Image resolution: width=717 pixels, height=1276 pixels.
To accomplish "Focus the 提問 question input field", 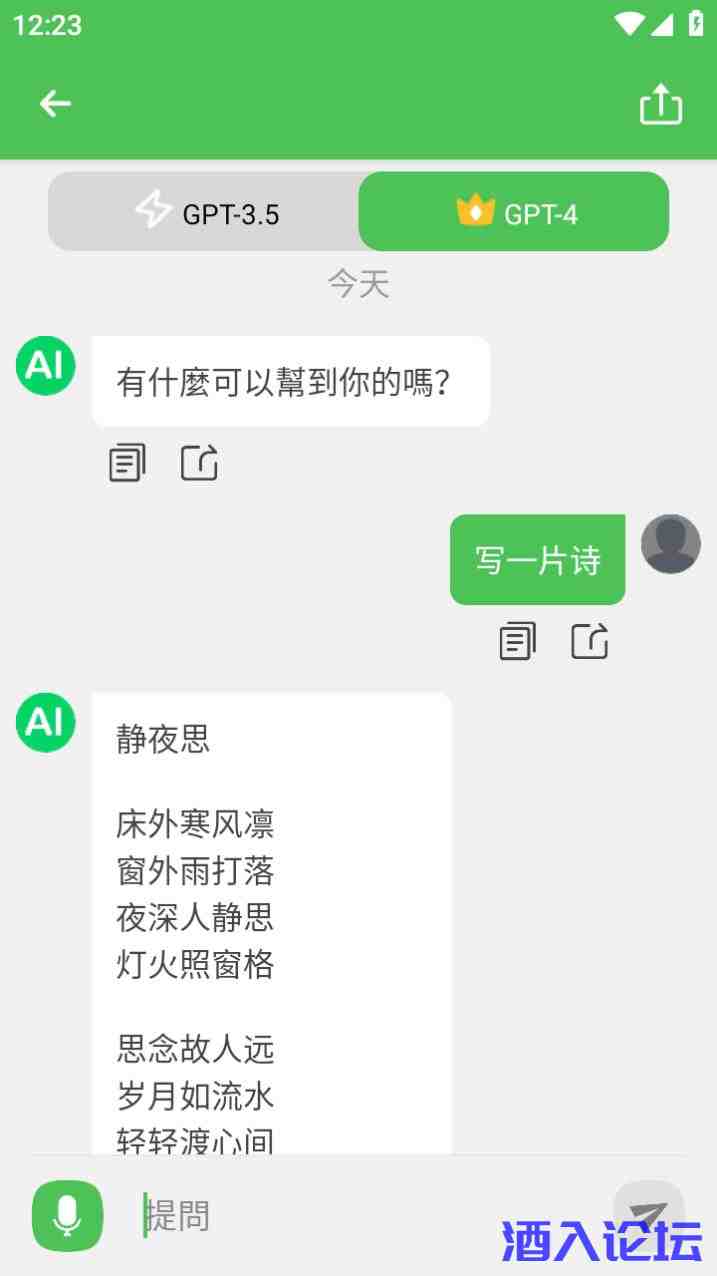I will (x=370, y=1216).
